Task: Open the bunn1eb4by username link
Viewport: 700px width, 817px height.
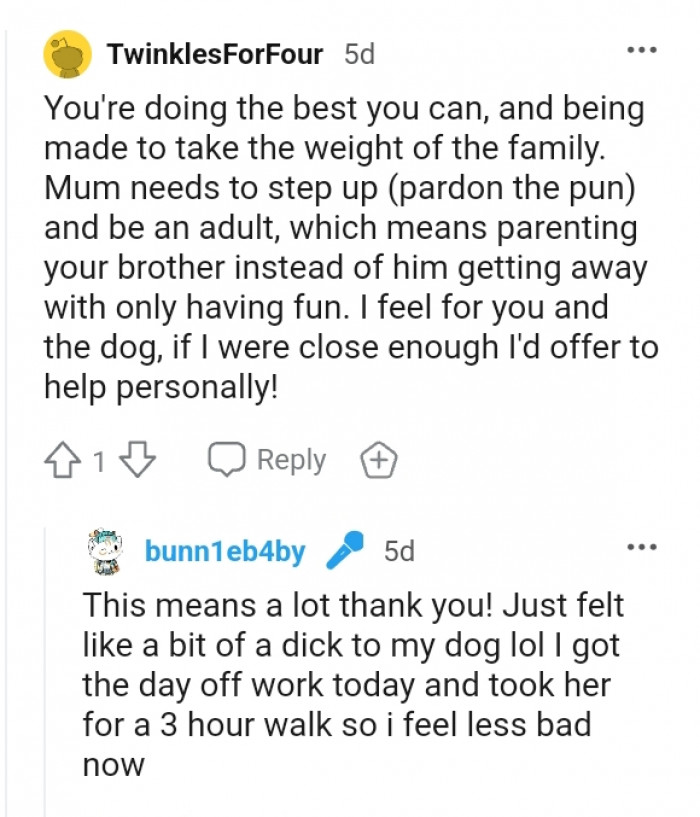Action: [225, 551]
